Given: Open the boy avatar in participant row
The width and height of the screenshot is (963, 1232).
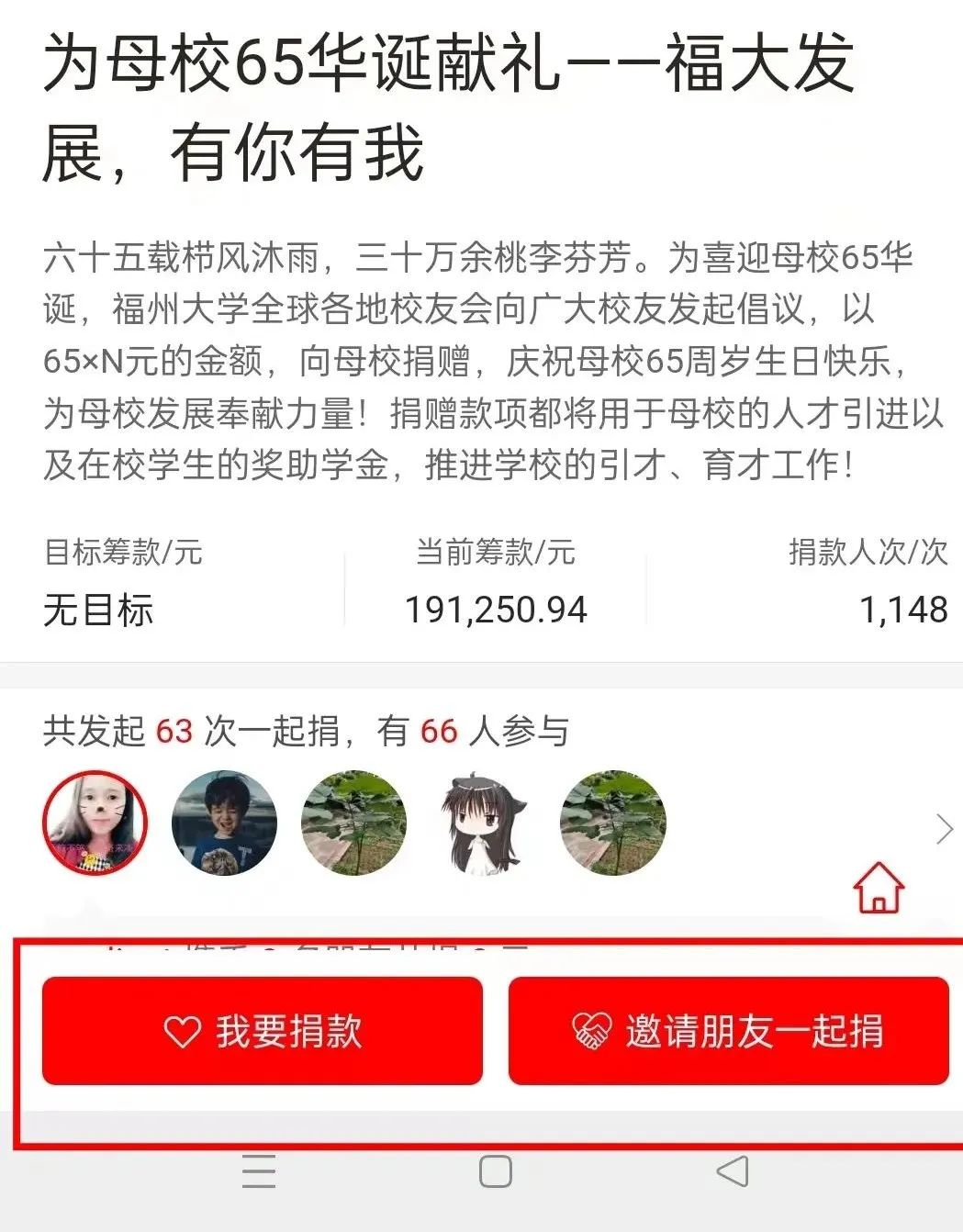Looking at the screenshot, I should point(224,823).
